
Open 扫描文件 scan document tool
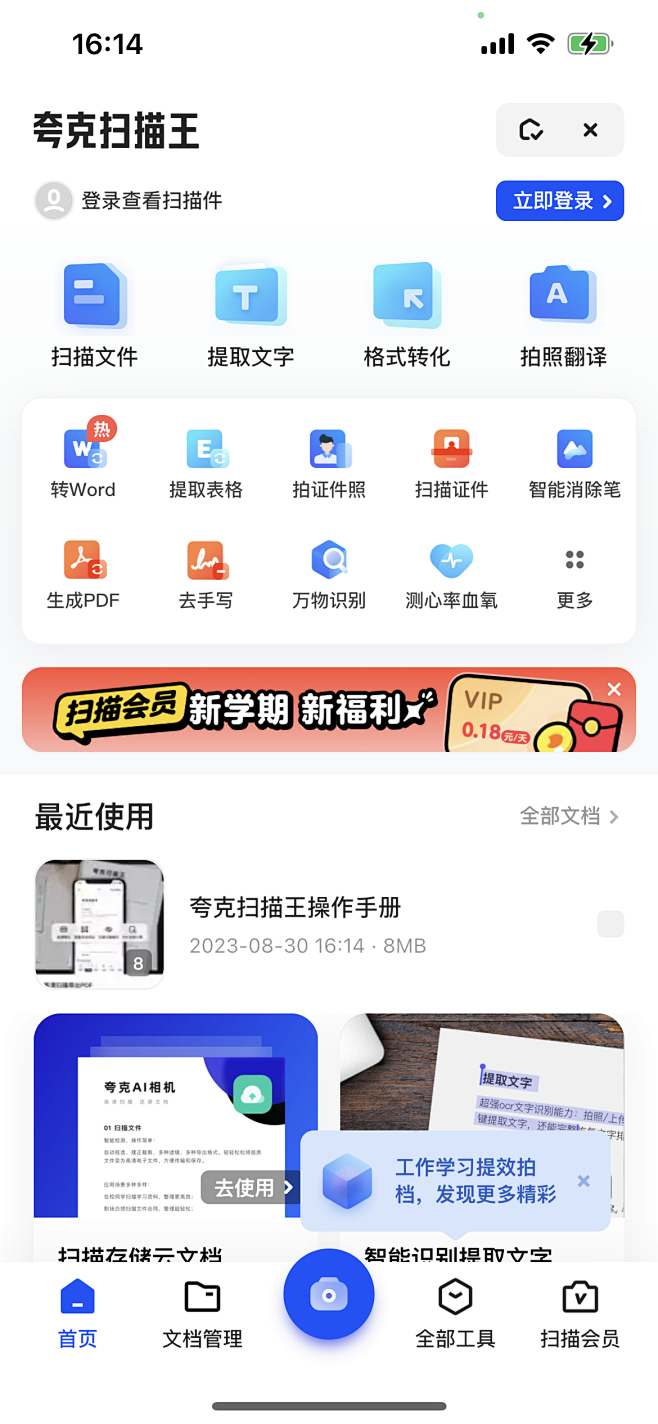[x=94, y=314]
